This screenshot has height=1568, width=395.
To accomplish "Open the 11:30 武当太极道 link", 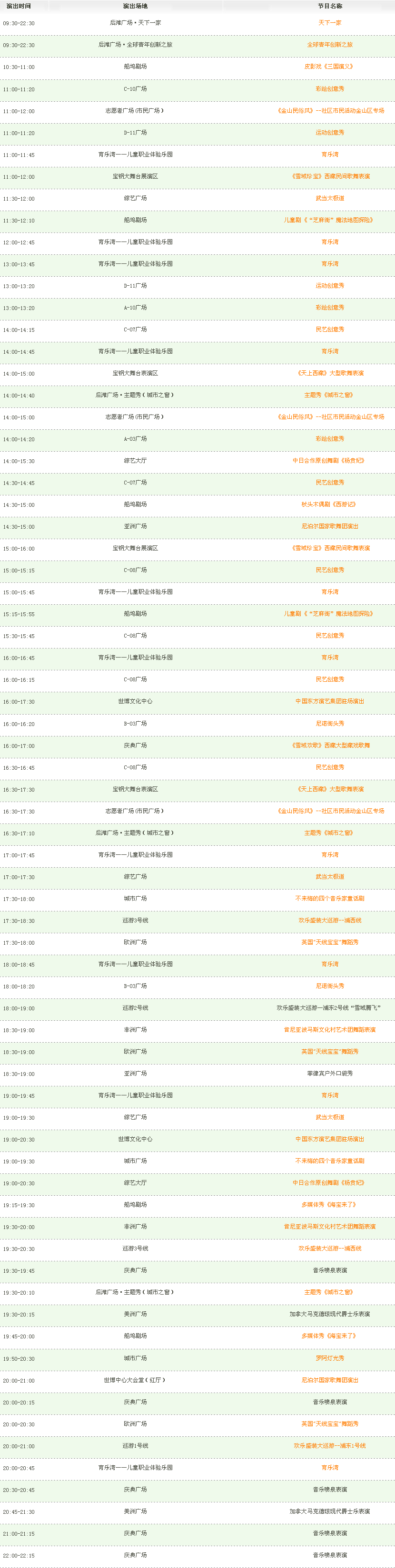I will [330, 198].
